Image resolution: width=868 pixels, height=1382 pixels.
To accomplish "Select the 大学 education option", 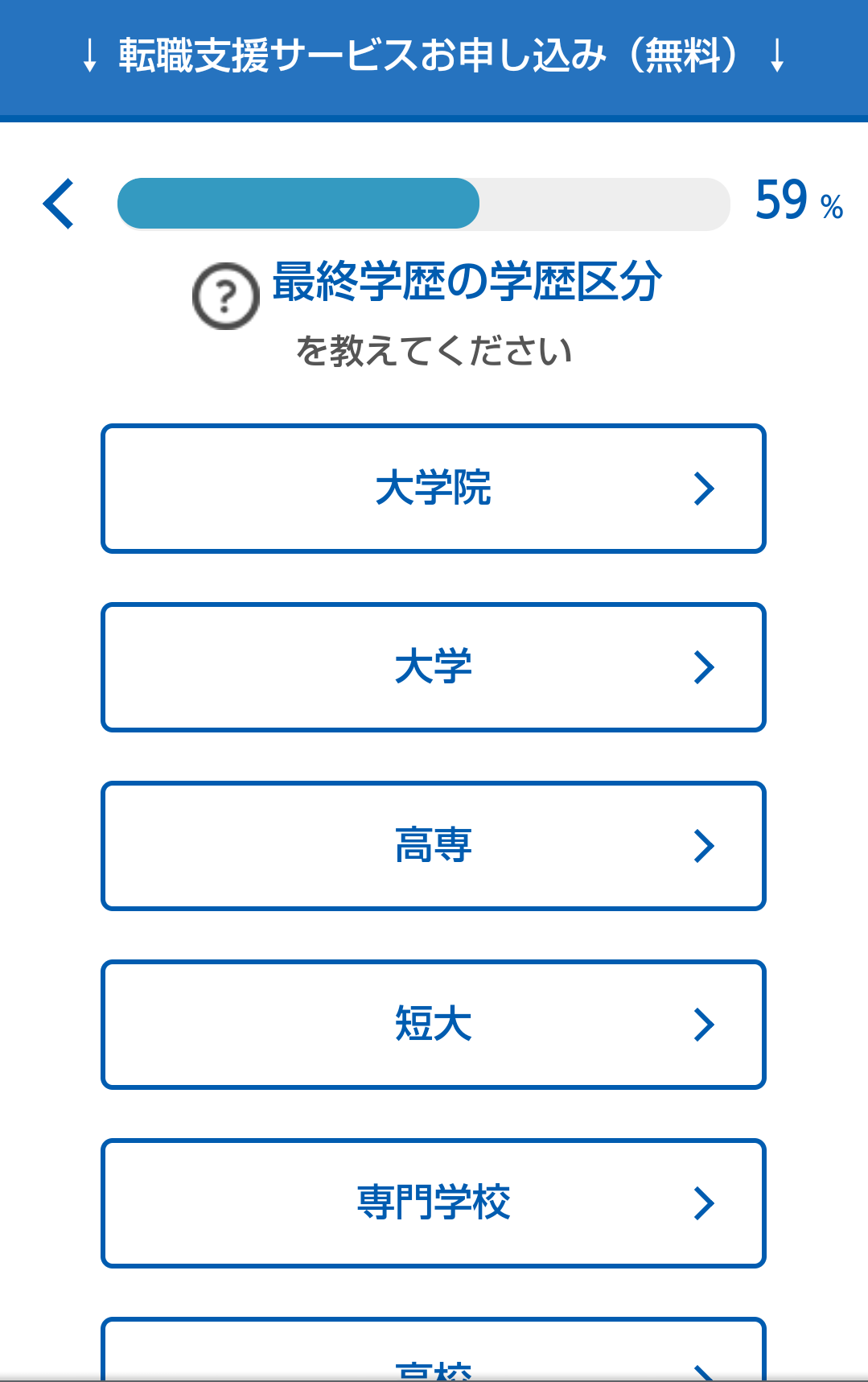I will point(434,666).
